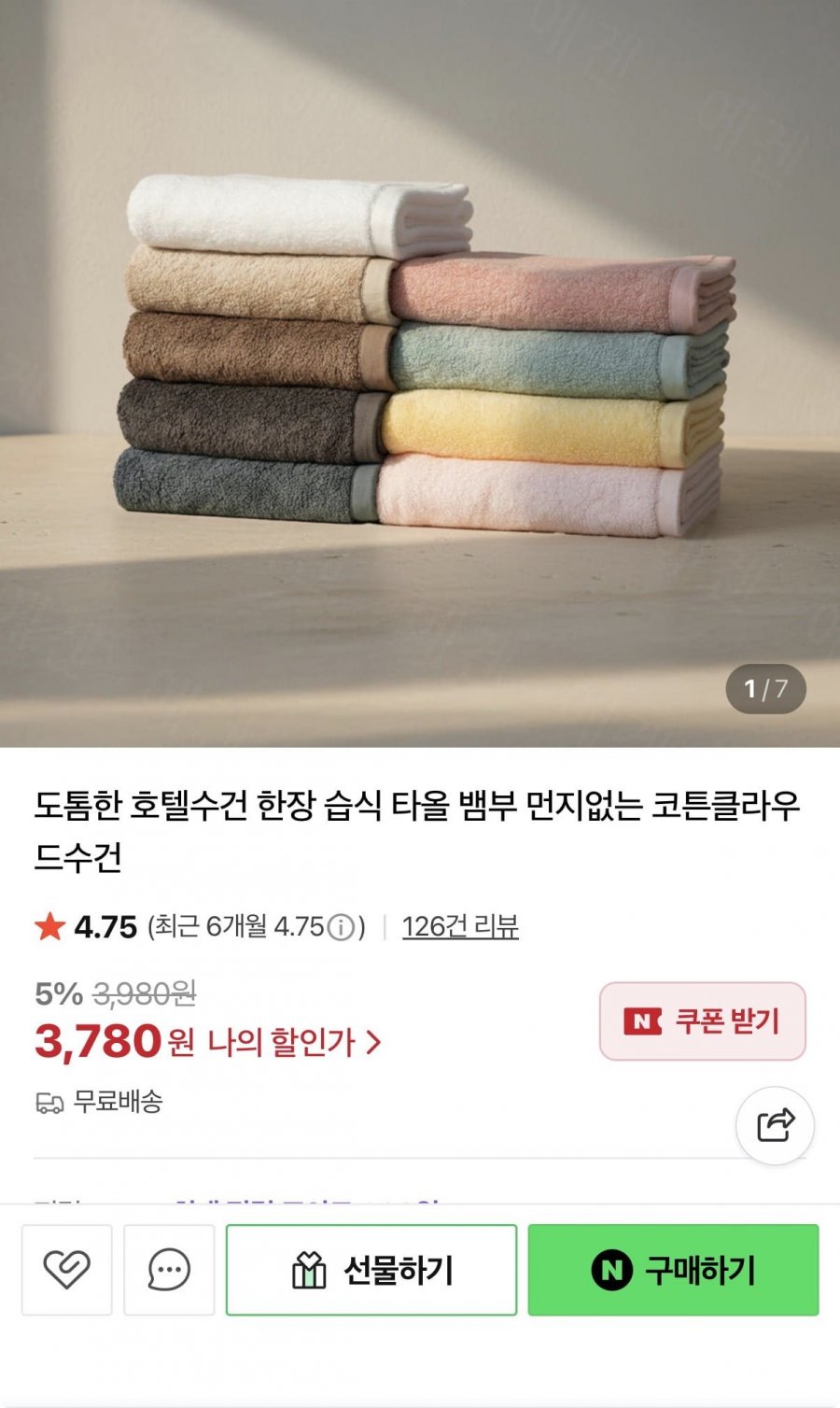Share this product
Viewport: 840px width, 1408px height.
[775, 1125]
